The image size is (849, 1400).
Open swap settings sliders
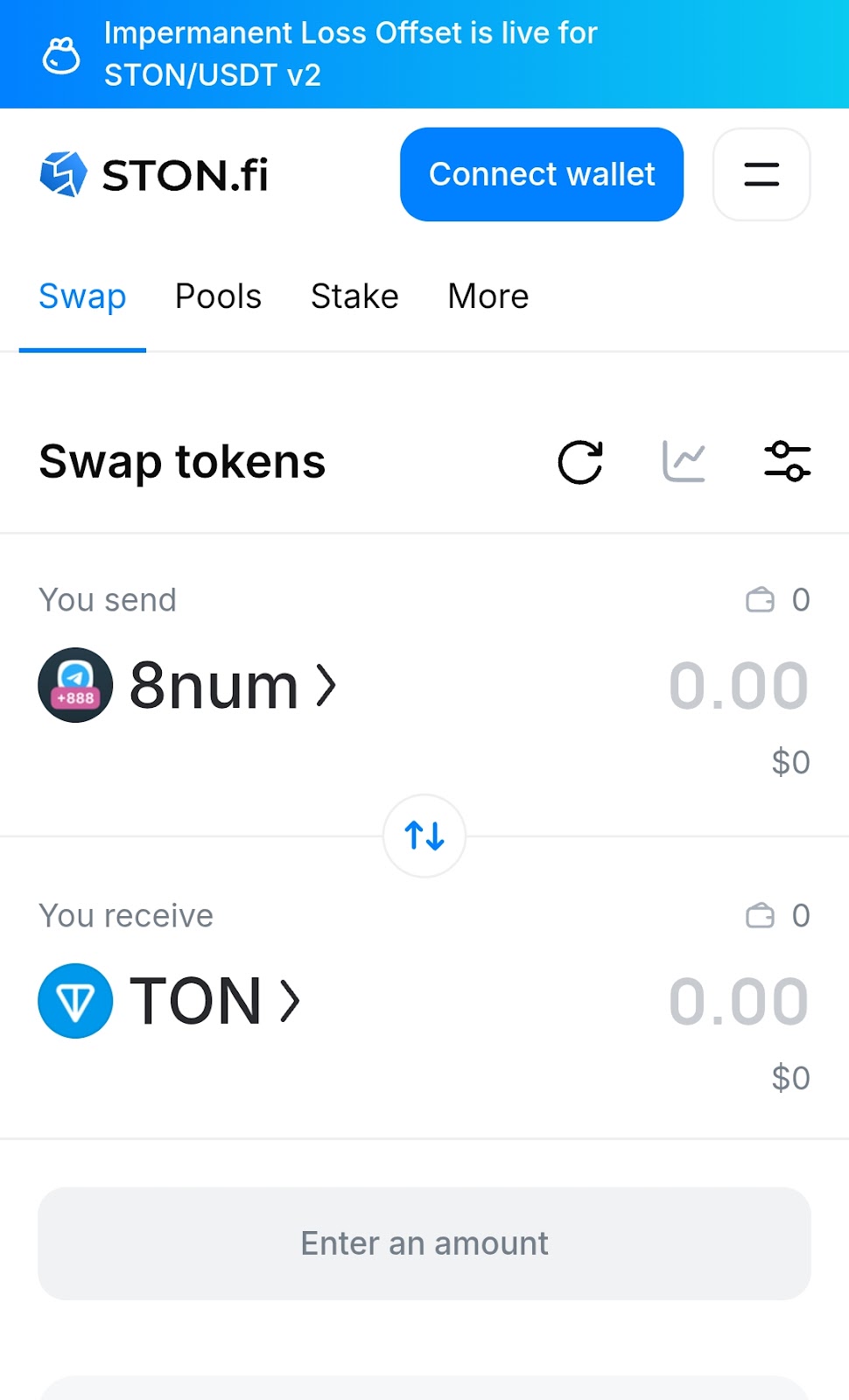(x=787, y=462)
